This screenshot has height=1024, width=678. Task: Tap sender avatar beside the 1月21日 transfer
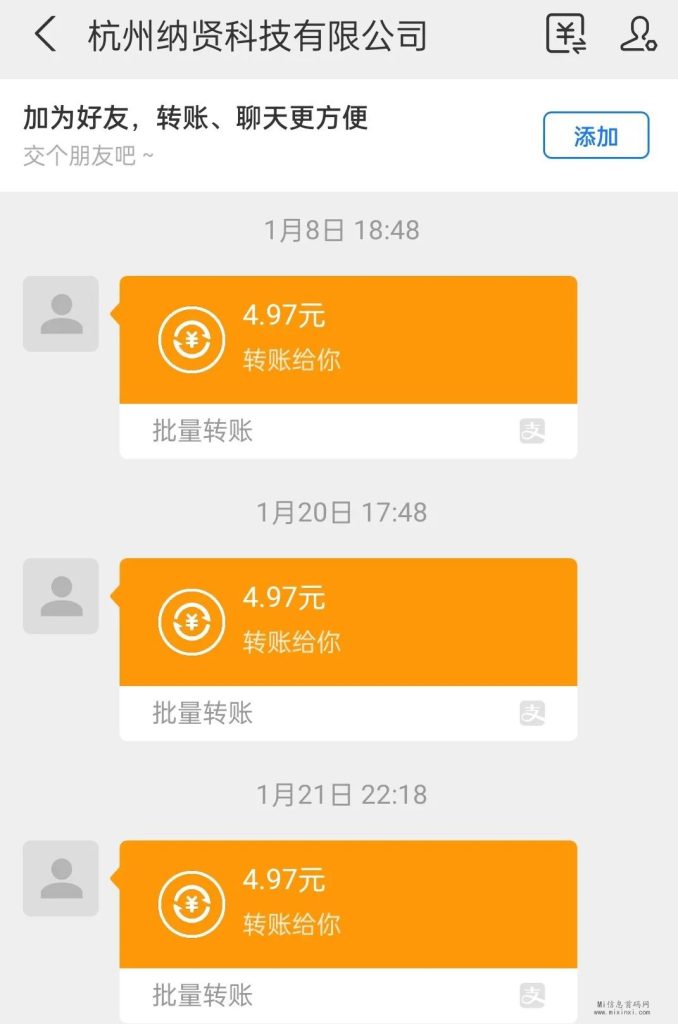click(x=61, y=878)
